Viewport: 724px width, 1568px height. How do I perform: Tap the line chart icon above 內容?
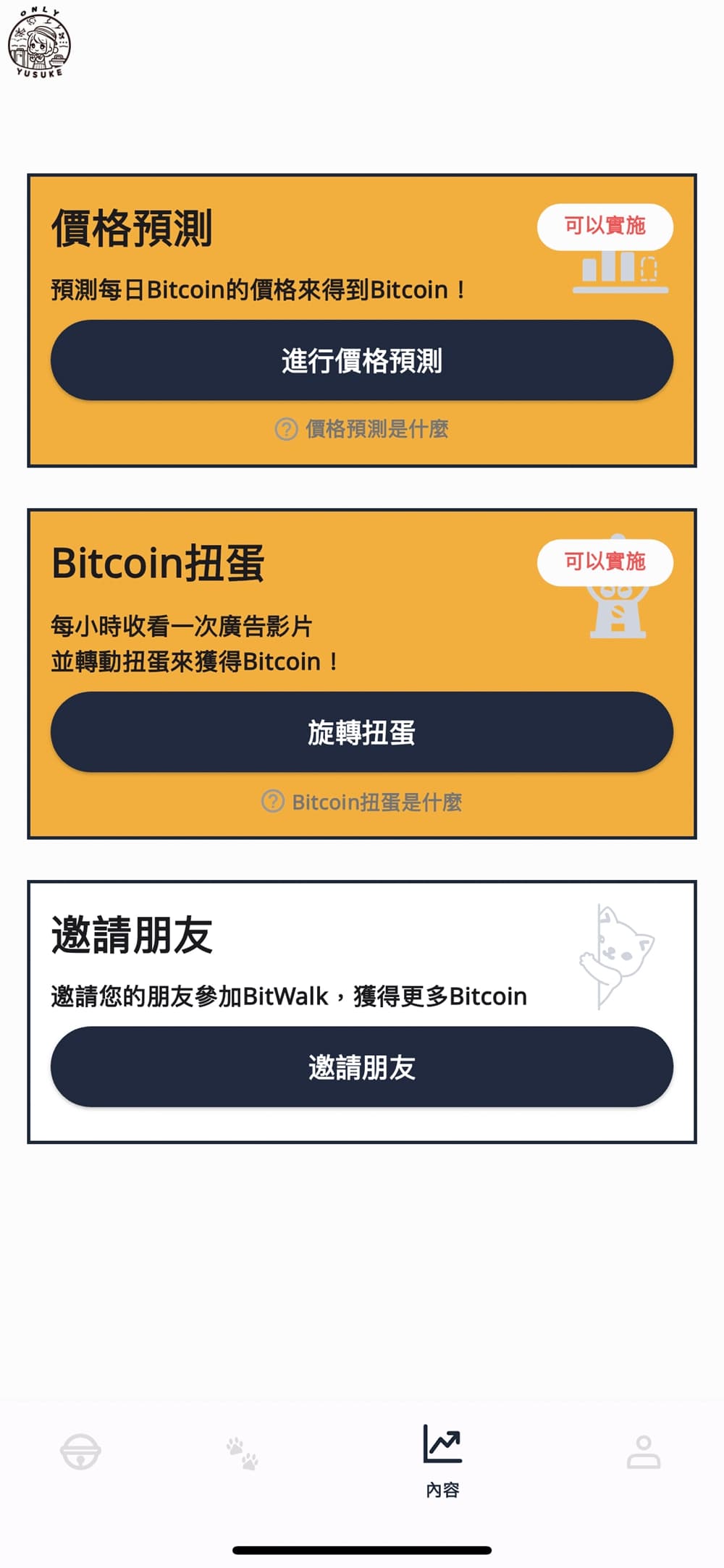pyautogui.click(x=442, y=1444)
